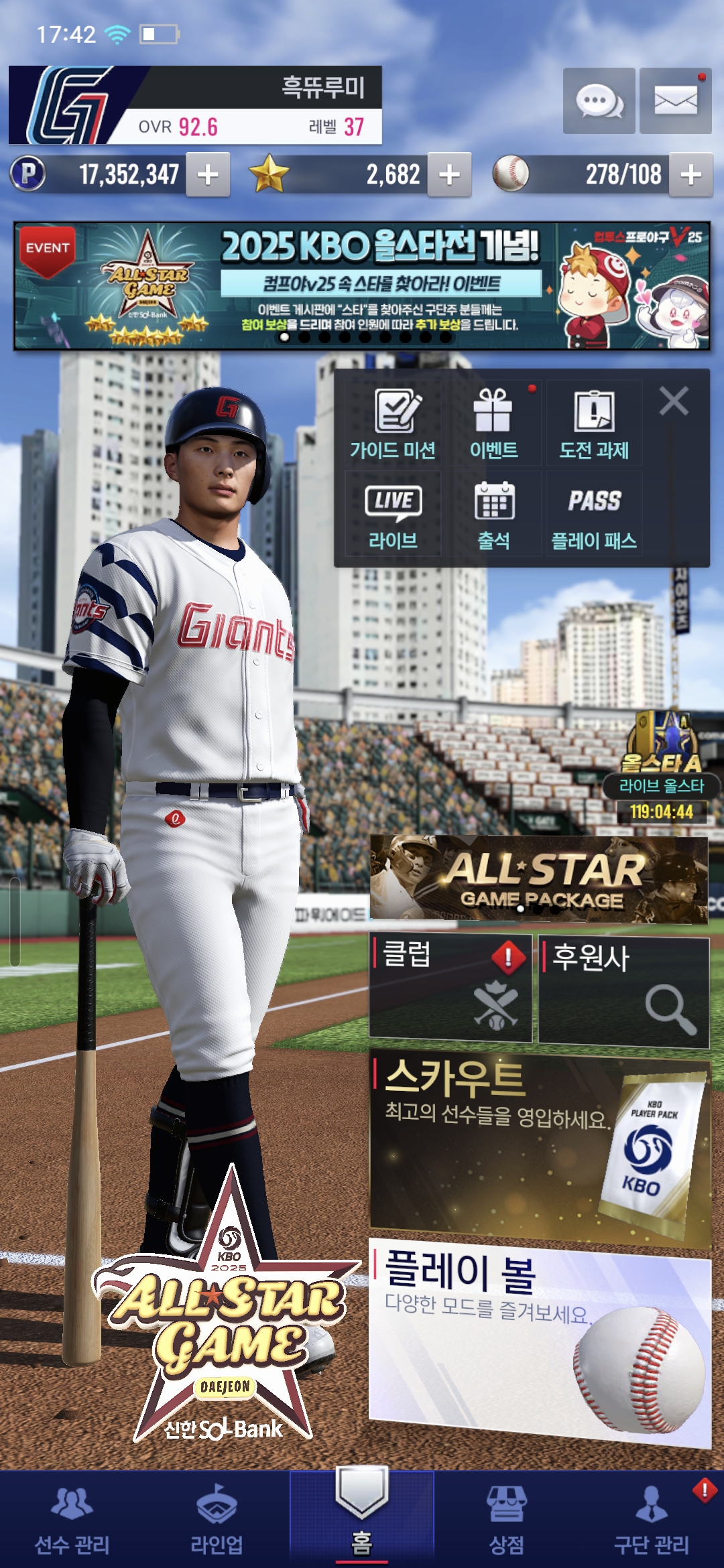Open the 후원사 tile
Image resolution: width=724 pixels, height=1568 pixels.
click(x=624, y=992)
